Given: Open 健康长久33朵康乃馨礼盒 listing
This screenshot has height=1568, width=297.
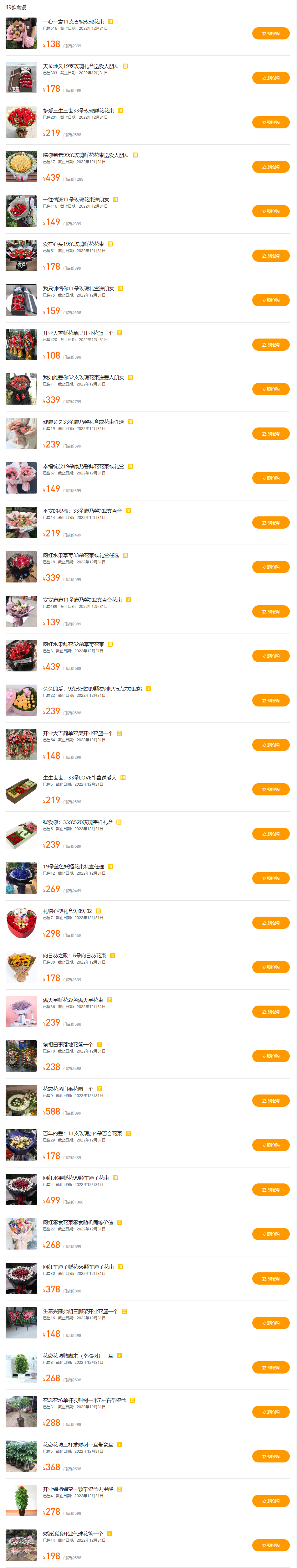Looking at the screenshot, I should point(83,422).
